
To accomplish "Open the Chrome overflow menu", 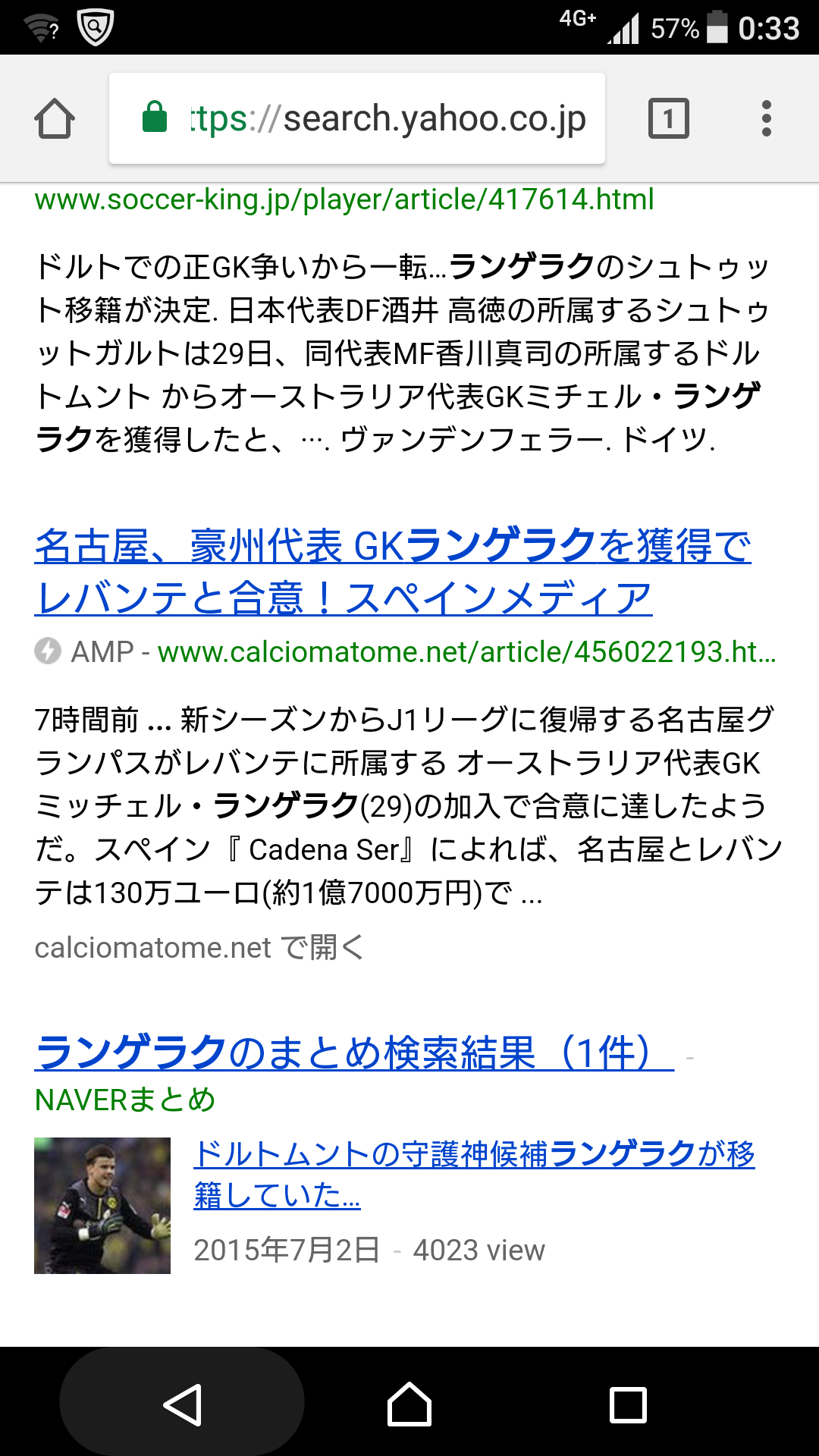I will pos(767,118).
